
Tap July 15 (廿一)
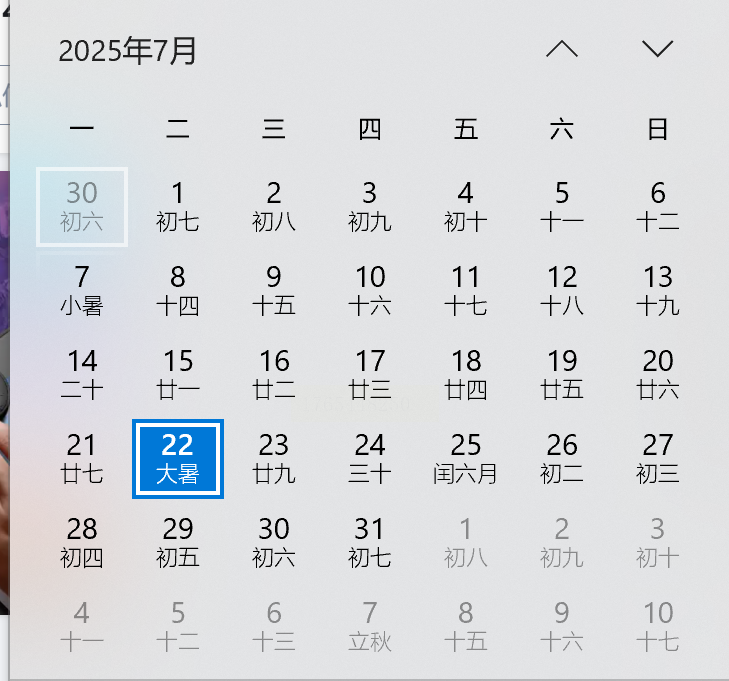[178, 375]
